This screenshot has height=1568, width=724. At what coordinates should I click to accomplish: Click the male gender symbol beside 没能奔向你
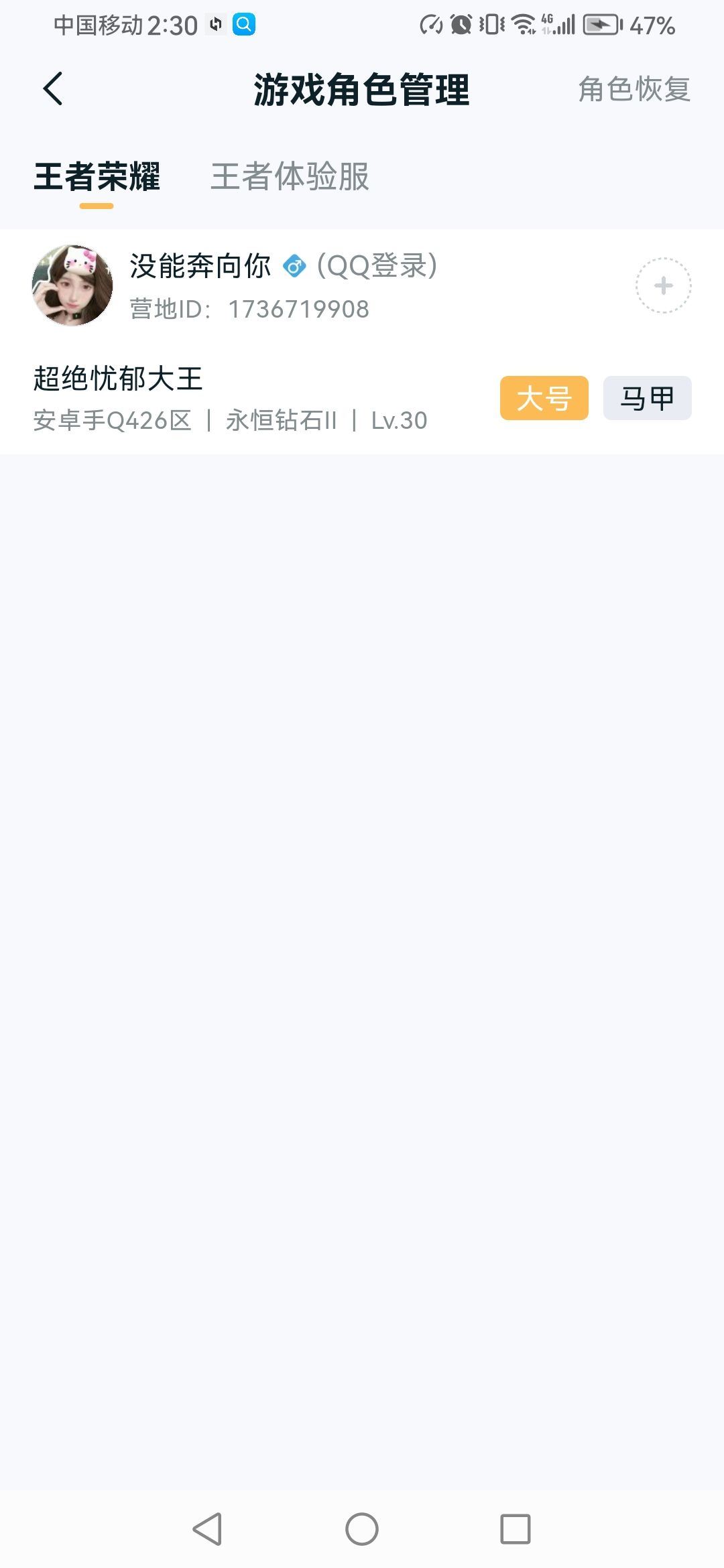point(294,265)
